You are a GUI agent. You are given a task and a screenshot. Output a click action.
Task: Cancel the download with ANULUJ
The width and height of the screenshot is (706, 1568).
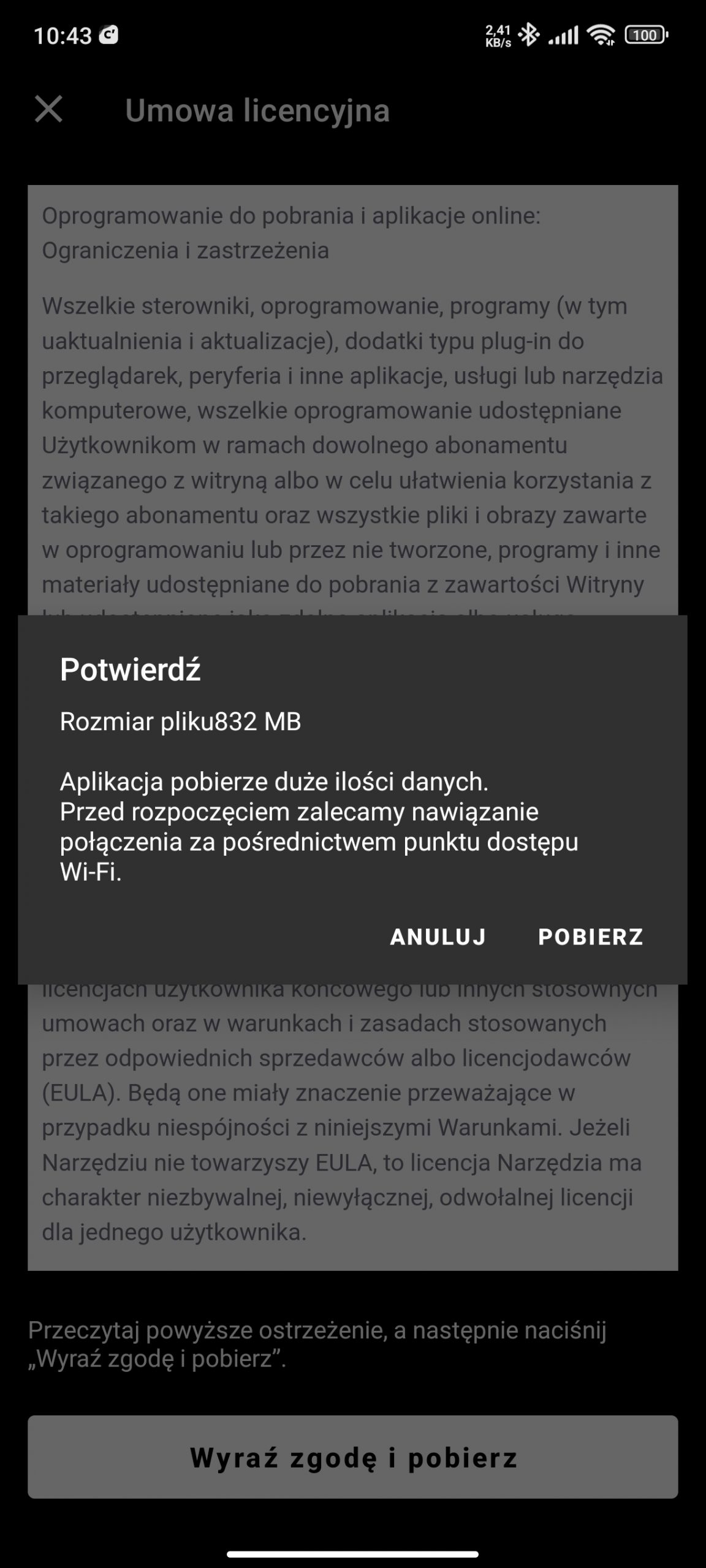tap(438, 937)
